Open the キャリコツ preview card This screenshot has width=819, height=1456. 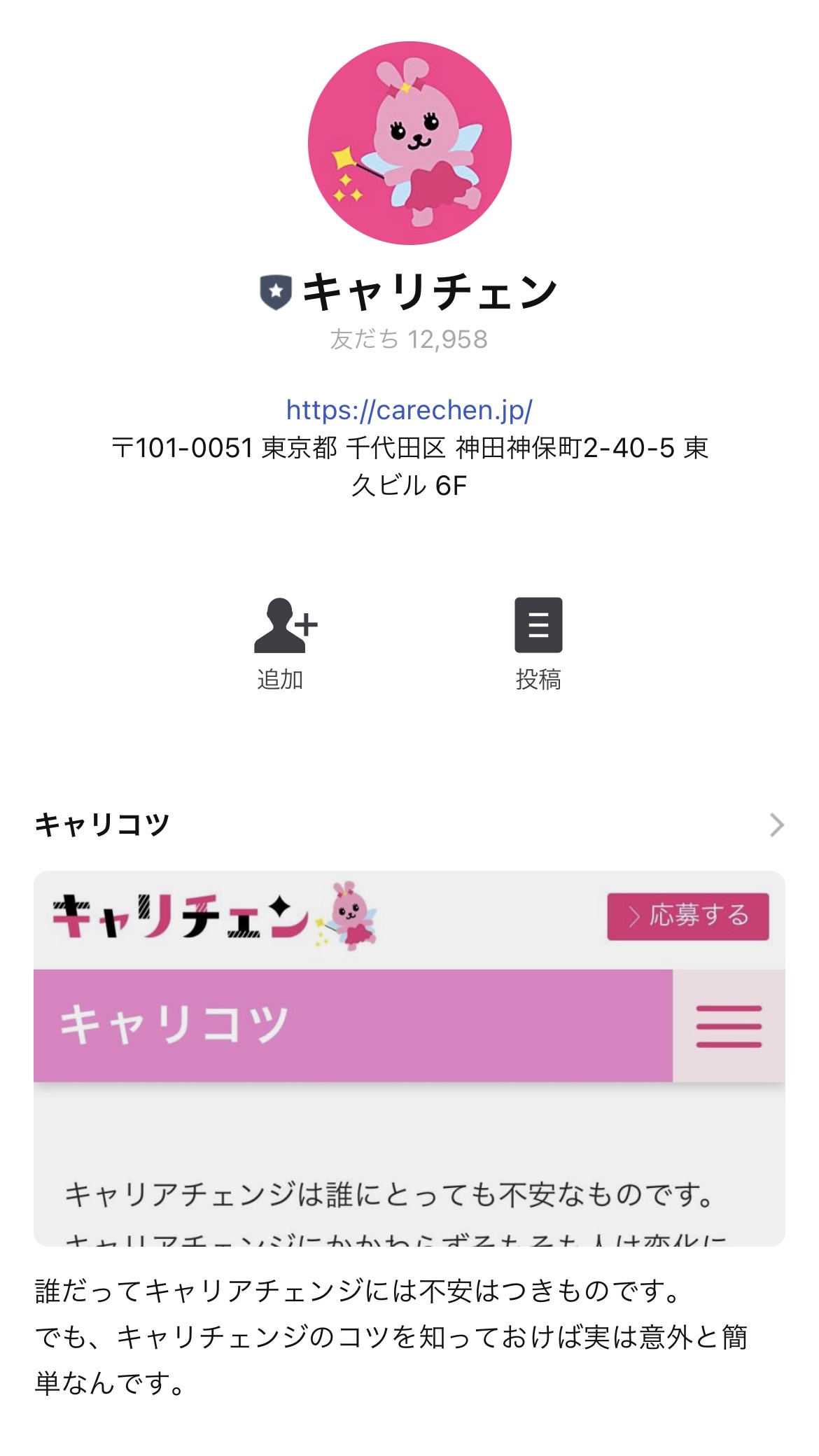[409, 1058]
